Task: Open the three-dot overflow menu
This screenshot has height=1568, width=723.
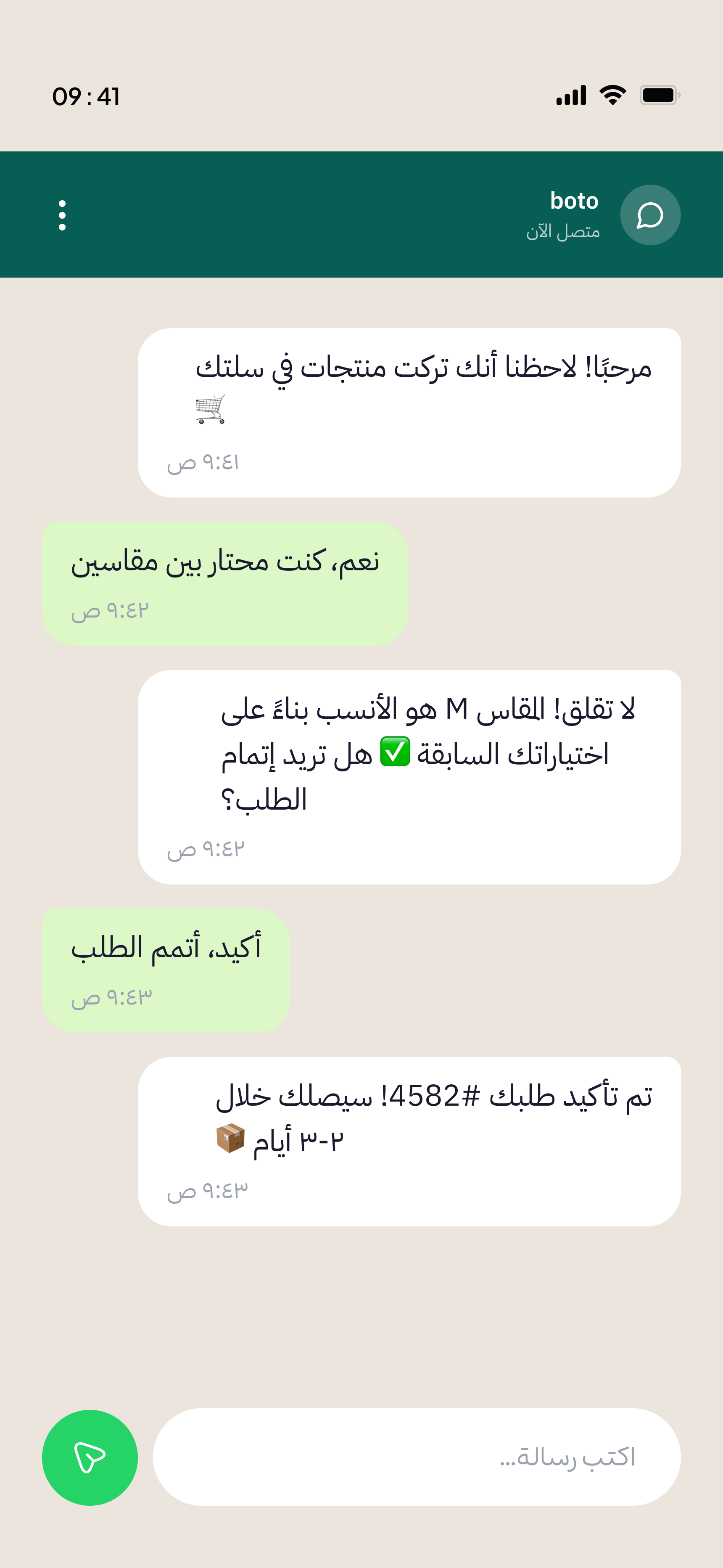Action: point(63,214)
